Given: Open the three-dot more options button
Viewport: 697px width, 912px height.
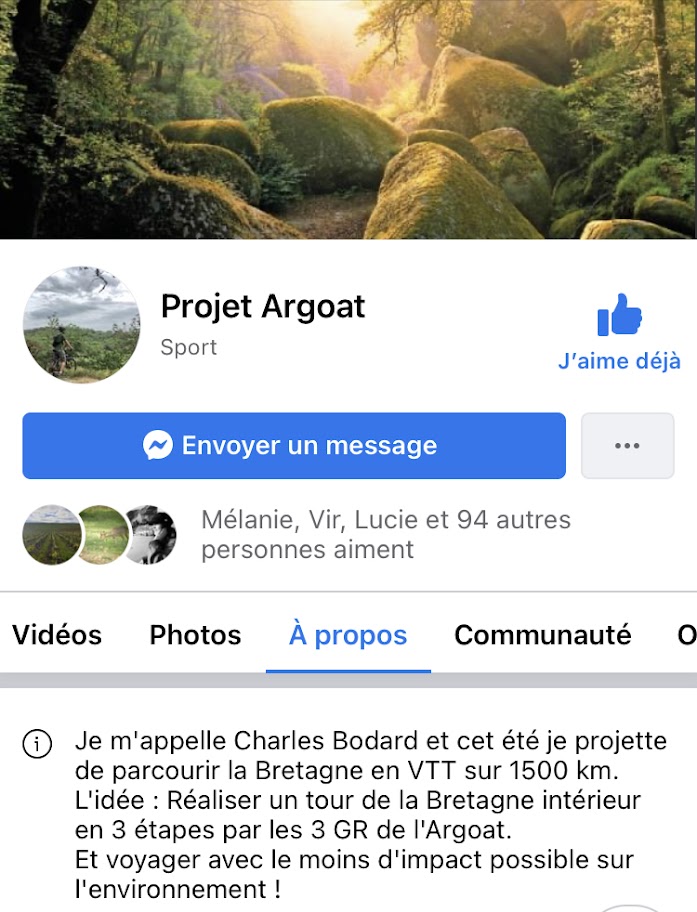Looking at the screenshot, I should pos(627,446).
